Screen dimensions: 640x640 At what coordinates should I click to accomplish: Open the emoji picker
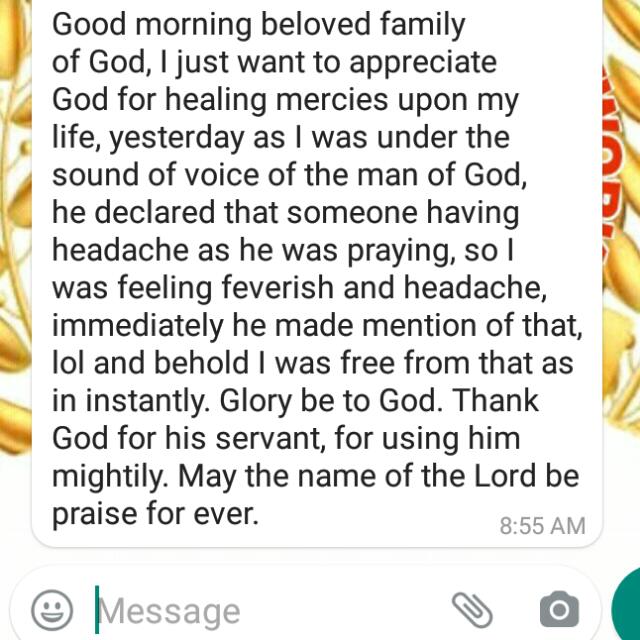[52, 608]
